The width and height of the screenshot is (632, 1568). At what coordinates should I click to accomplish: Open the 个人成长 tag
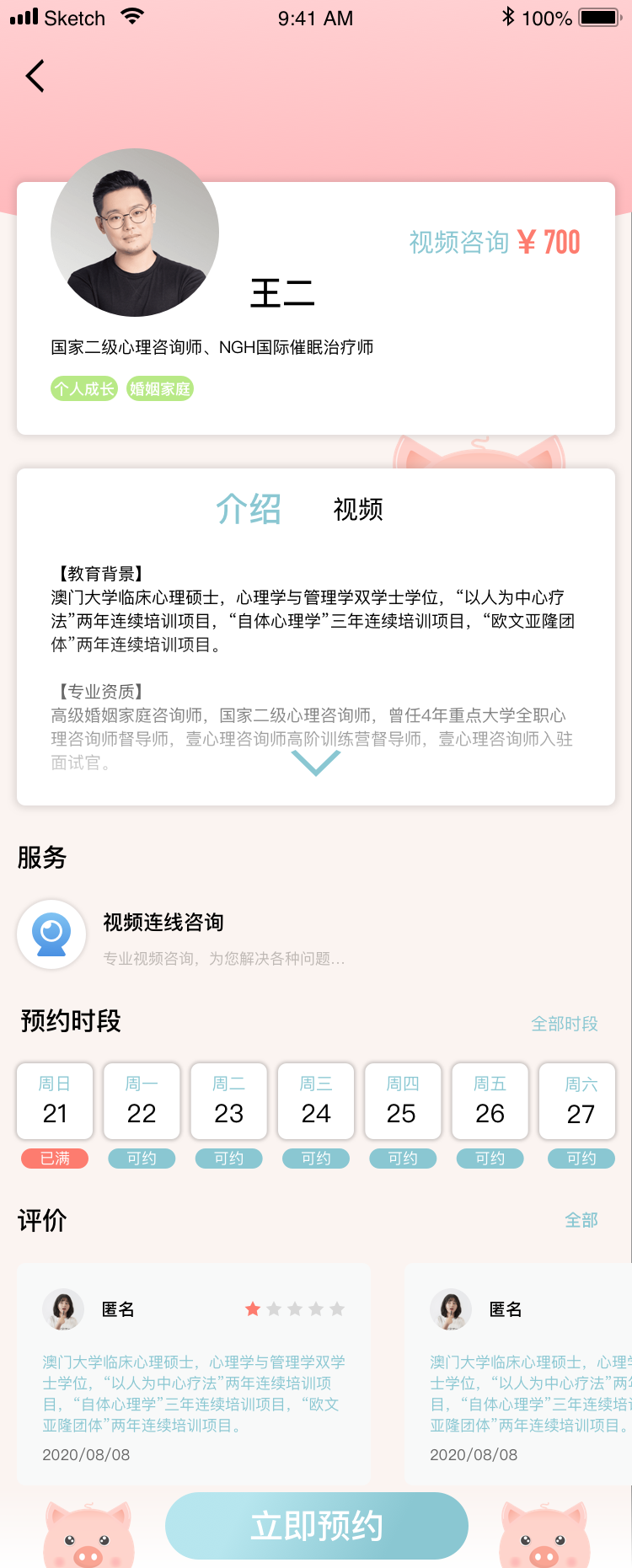tap(83, 388)
